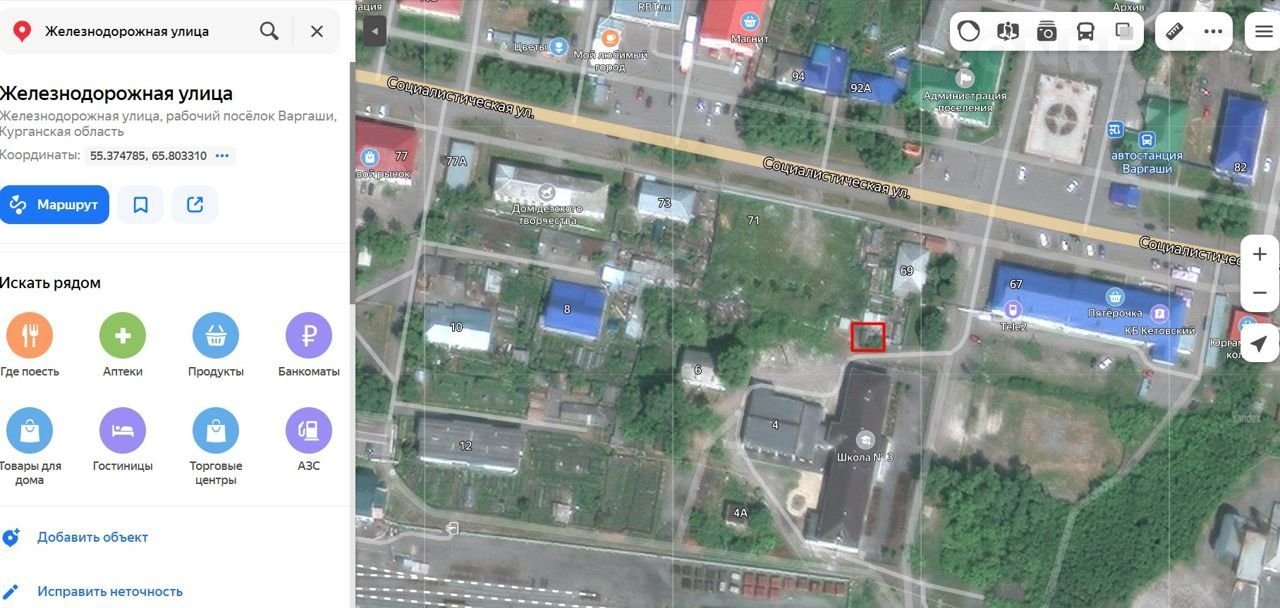Collapse the side panel with arrow
1280x608 pixels.
click(374, 31)
